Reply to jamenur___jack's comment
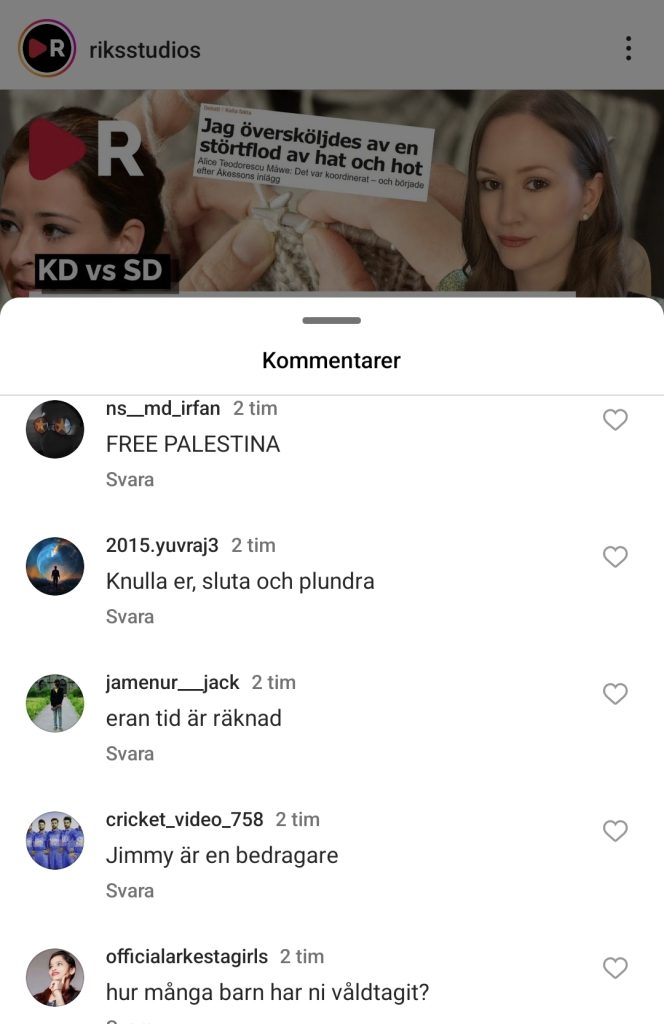The height and width of the screenshot is (1024, 664). tap(130, 754)
